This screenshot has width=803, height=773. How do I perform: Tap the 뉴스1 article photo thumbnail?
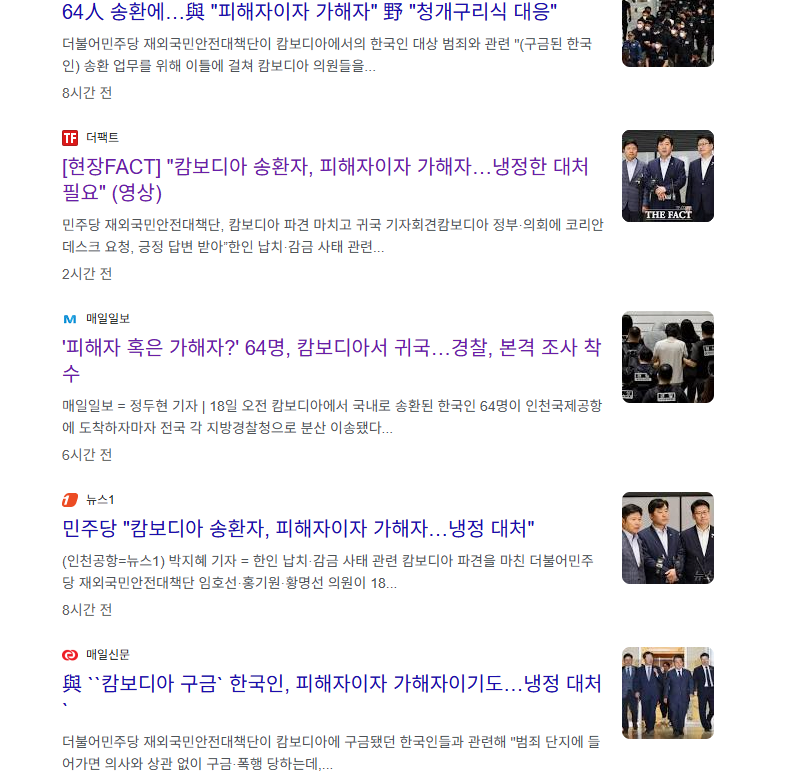click(x=667, y=538)
